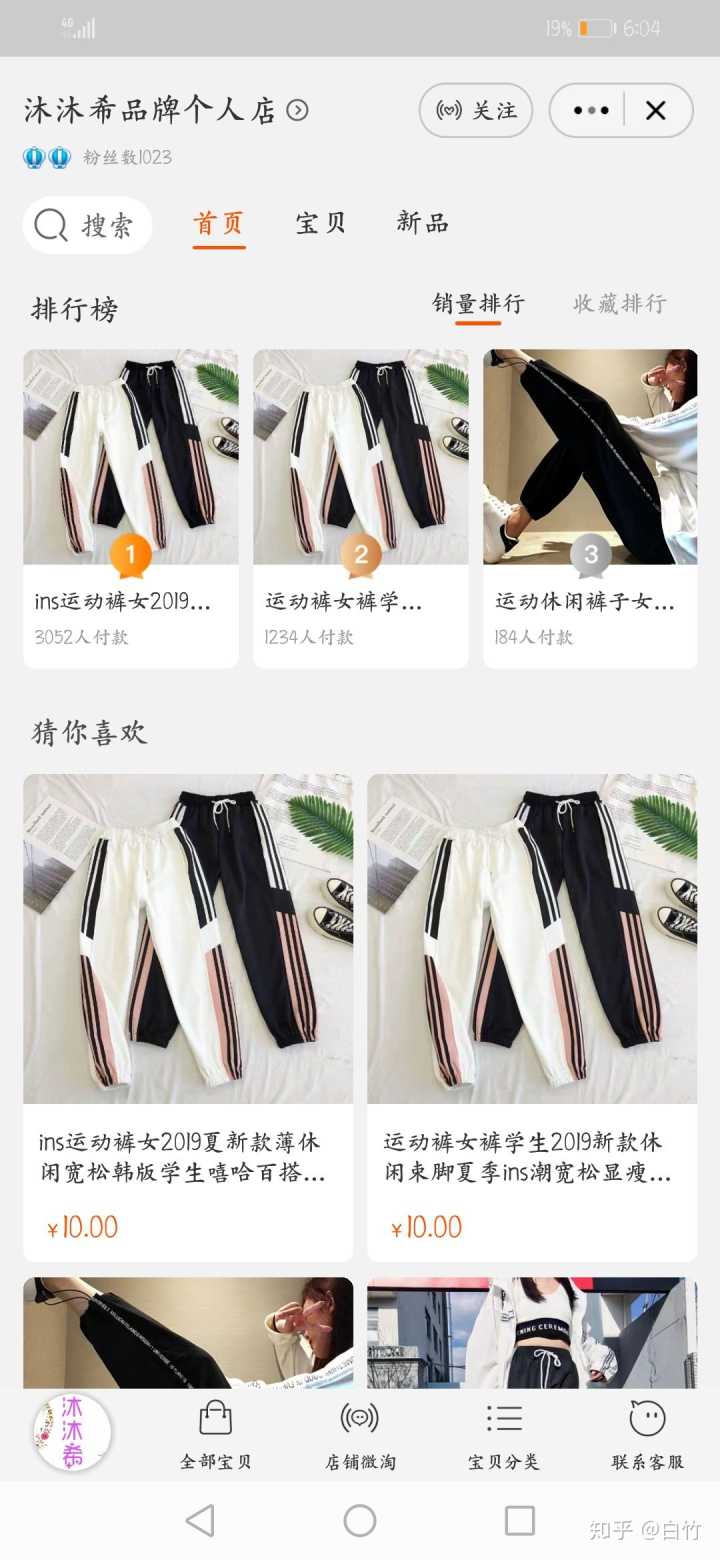Open the three-dot more menu
Image resolution: width=720 pixels, height=1560 pixels.
[x=590, y=110]
